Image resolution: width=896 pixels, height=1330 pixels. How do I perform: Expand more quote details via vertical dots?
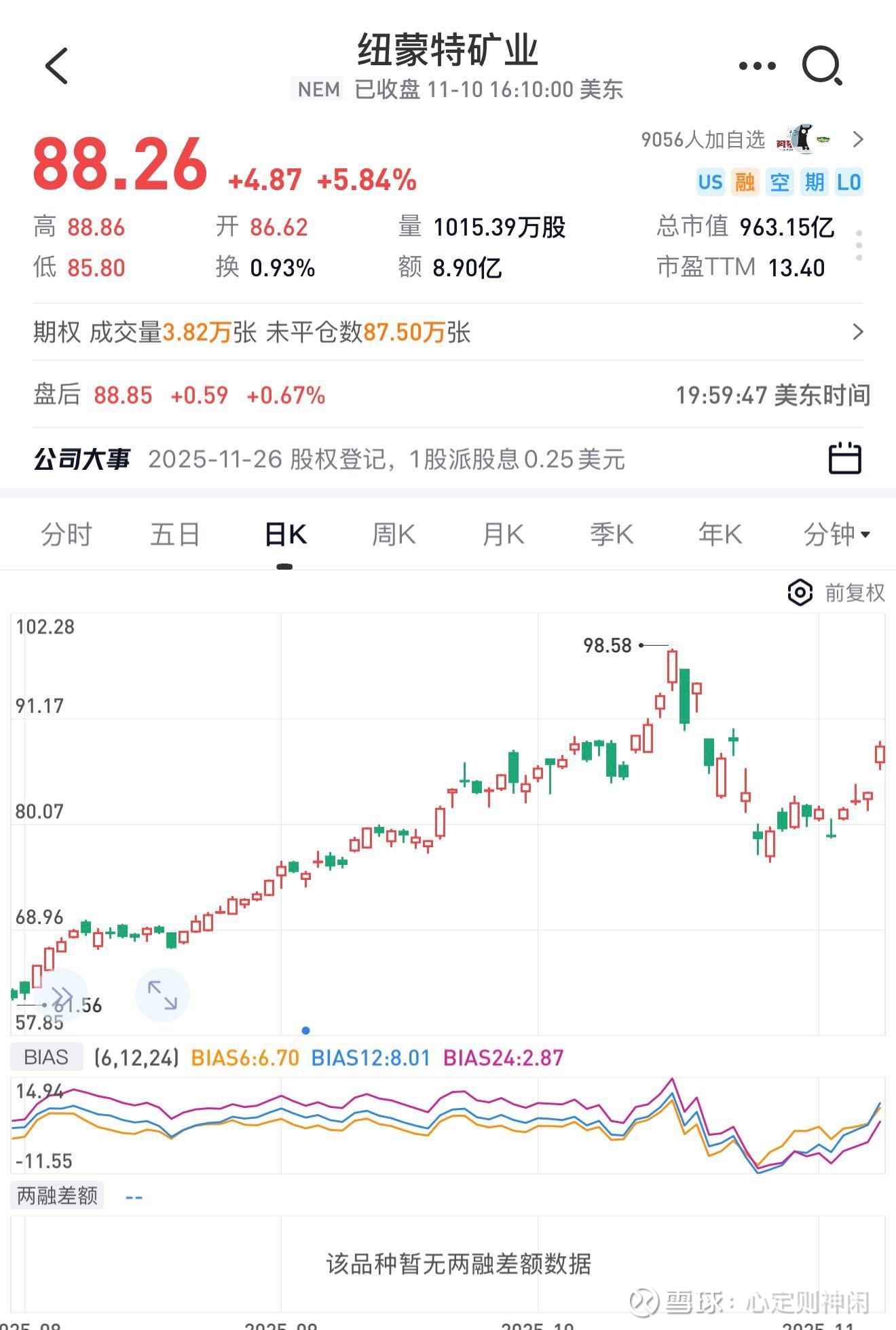[859, 245]
